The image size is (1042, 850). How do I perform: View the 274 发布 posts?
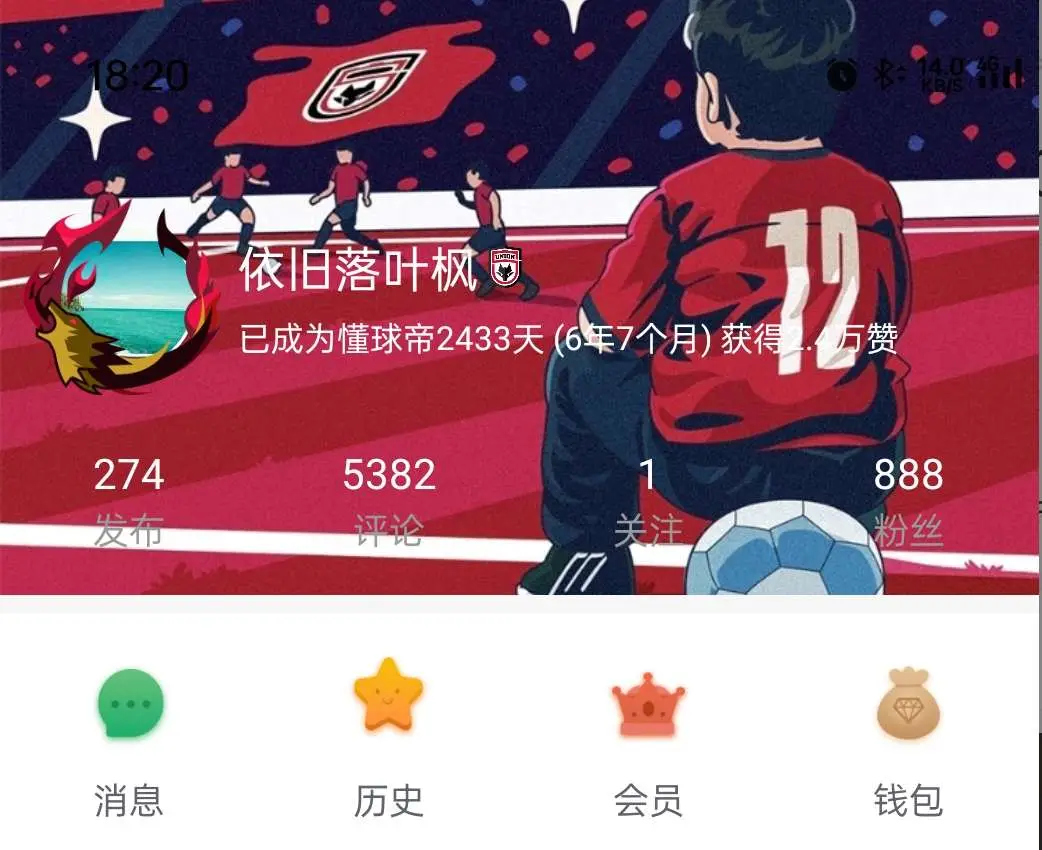click(x=129, y=502)
